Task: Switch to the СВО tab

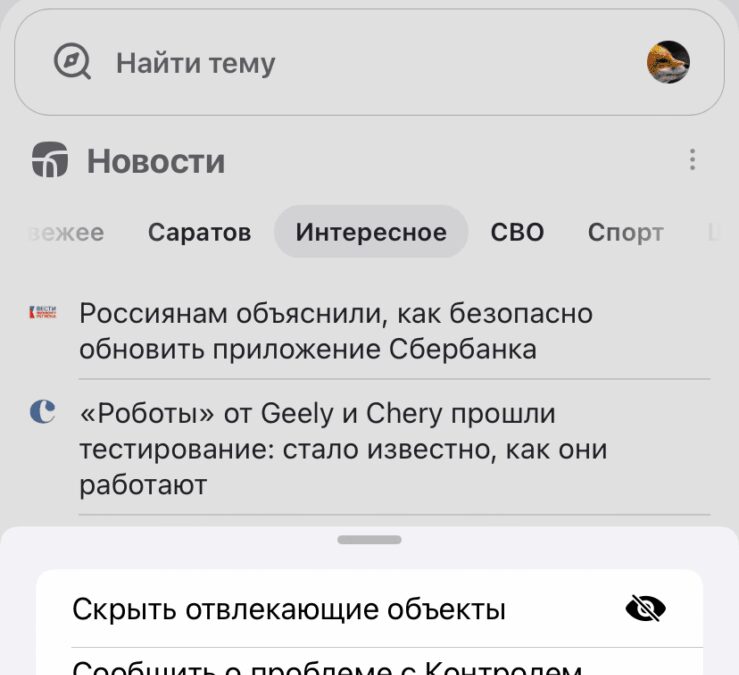Action: coord(517,232)
